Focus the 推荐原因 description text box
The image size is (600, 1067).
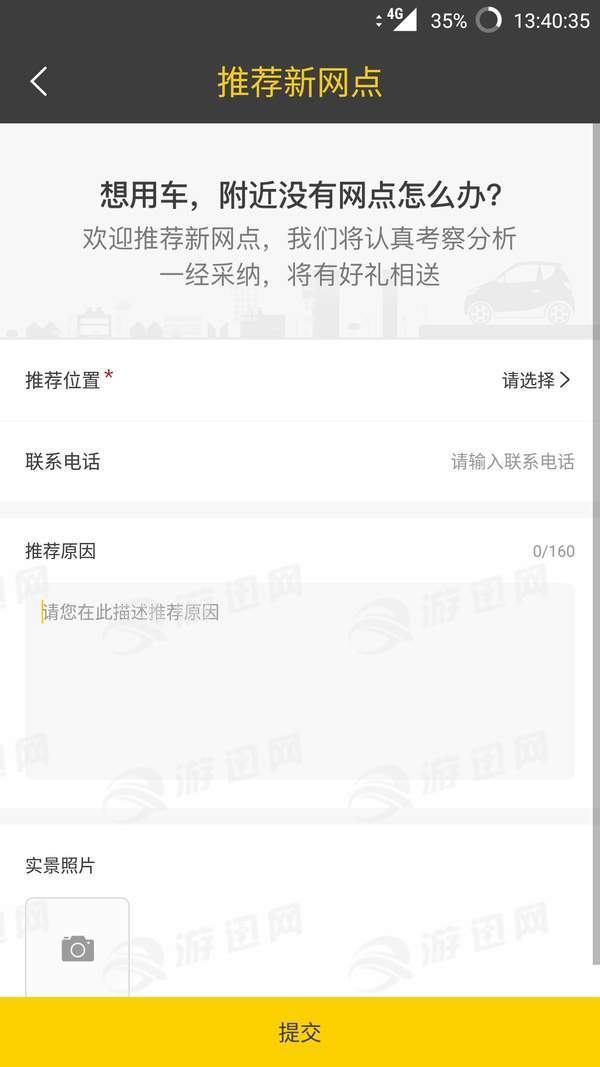(300, 680)
